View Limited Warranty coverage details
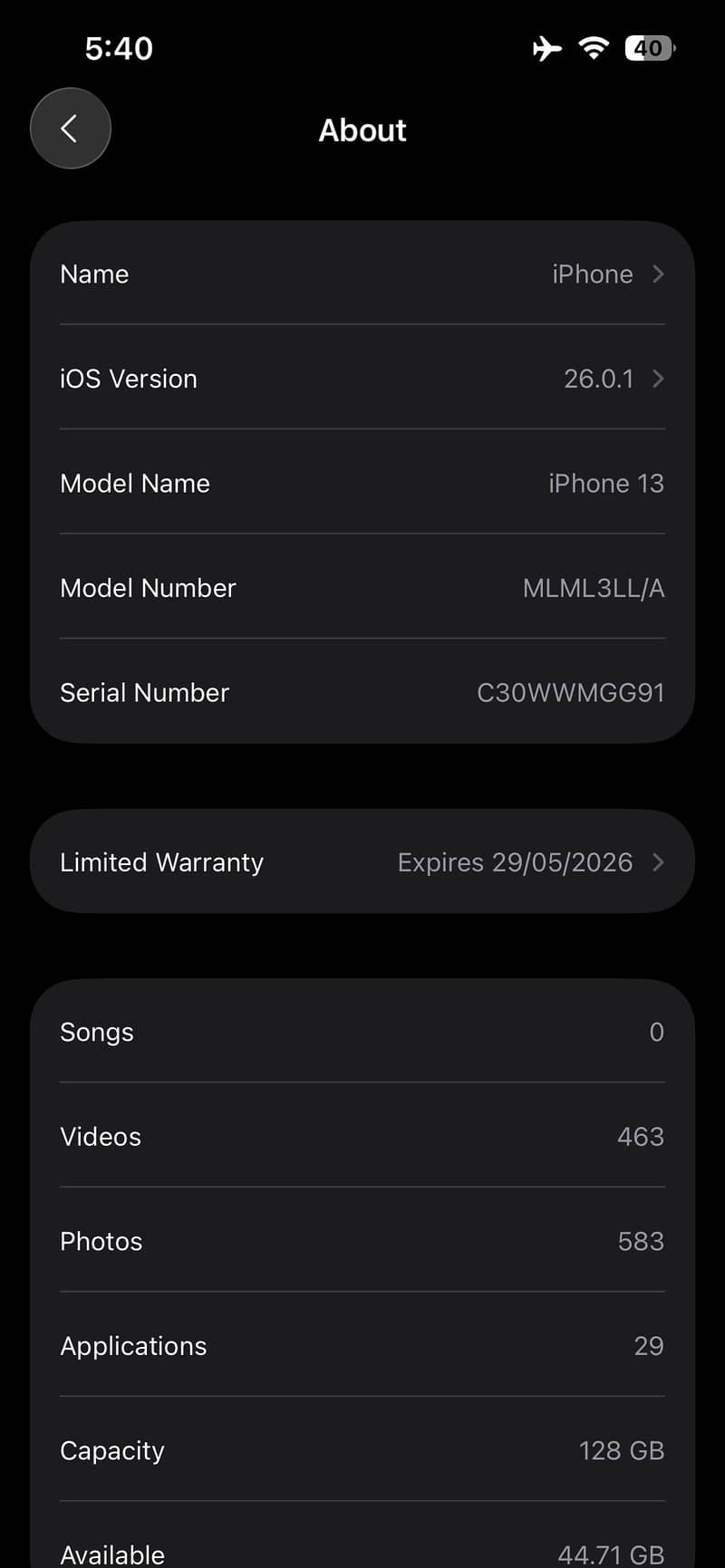The width and height of the screenshot is (725, 1568). click(362, 861)
